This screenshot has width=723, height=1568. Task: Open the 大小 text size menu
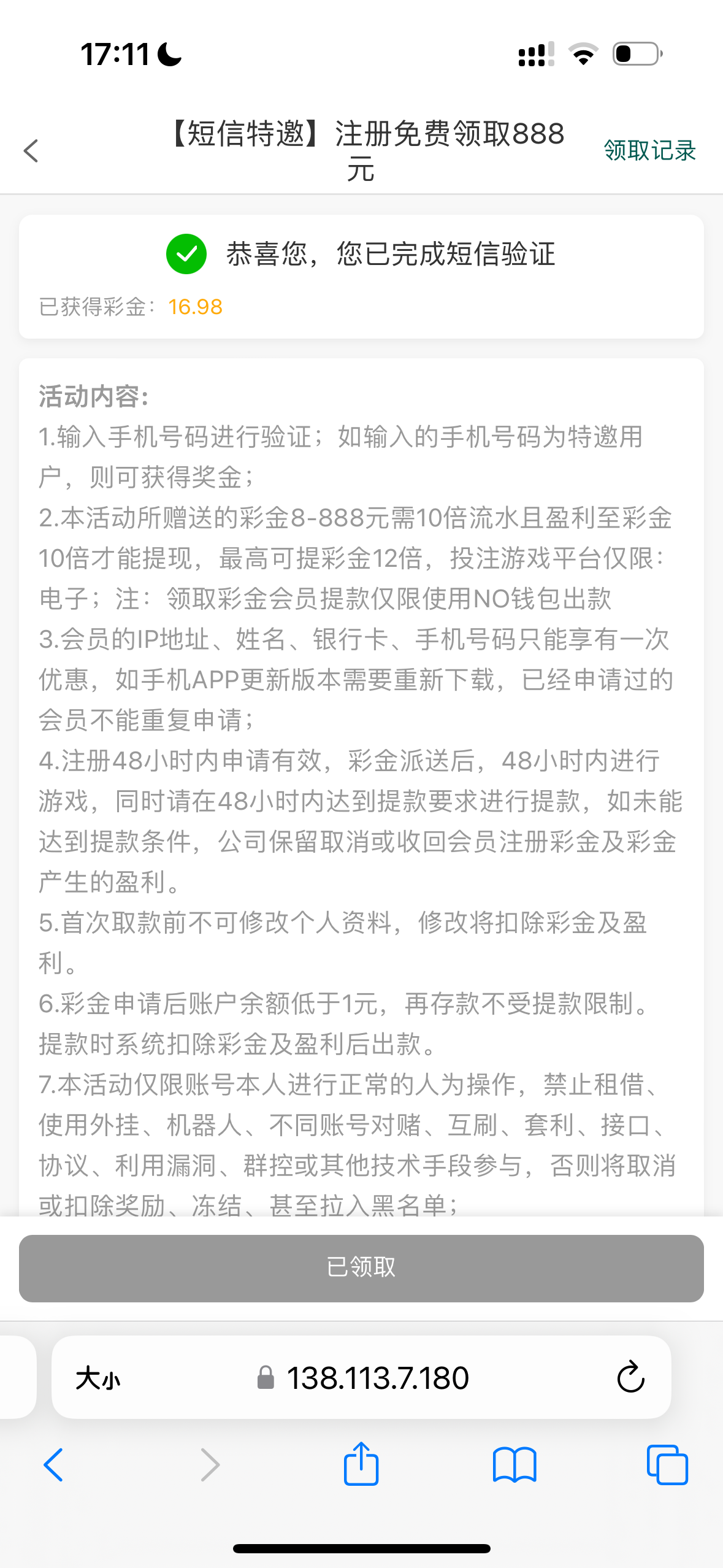click(98, 1379)
